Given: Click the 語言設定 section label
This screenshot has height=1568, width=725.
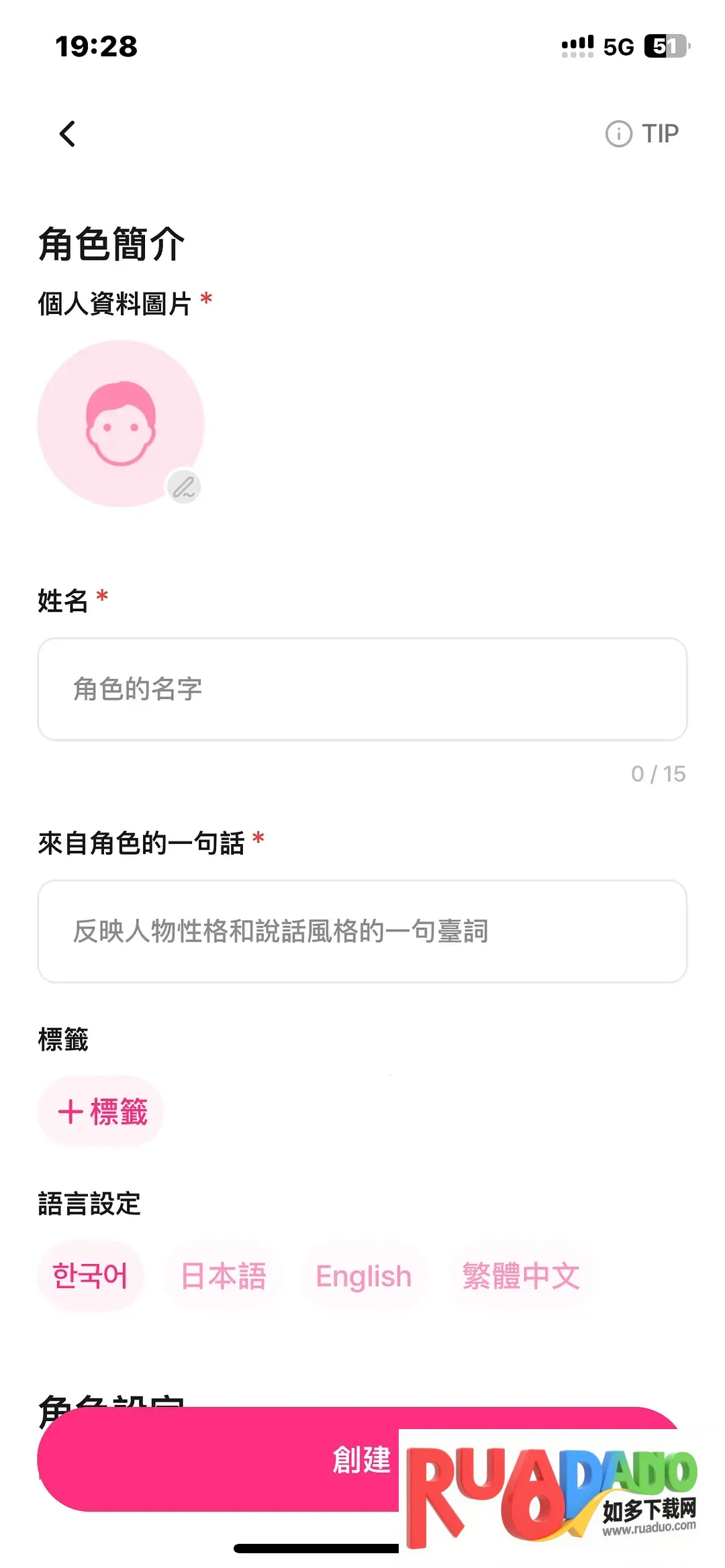Looking at the screenshot, I should tap(89, 1204).
